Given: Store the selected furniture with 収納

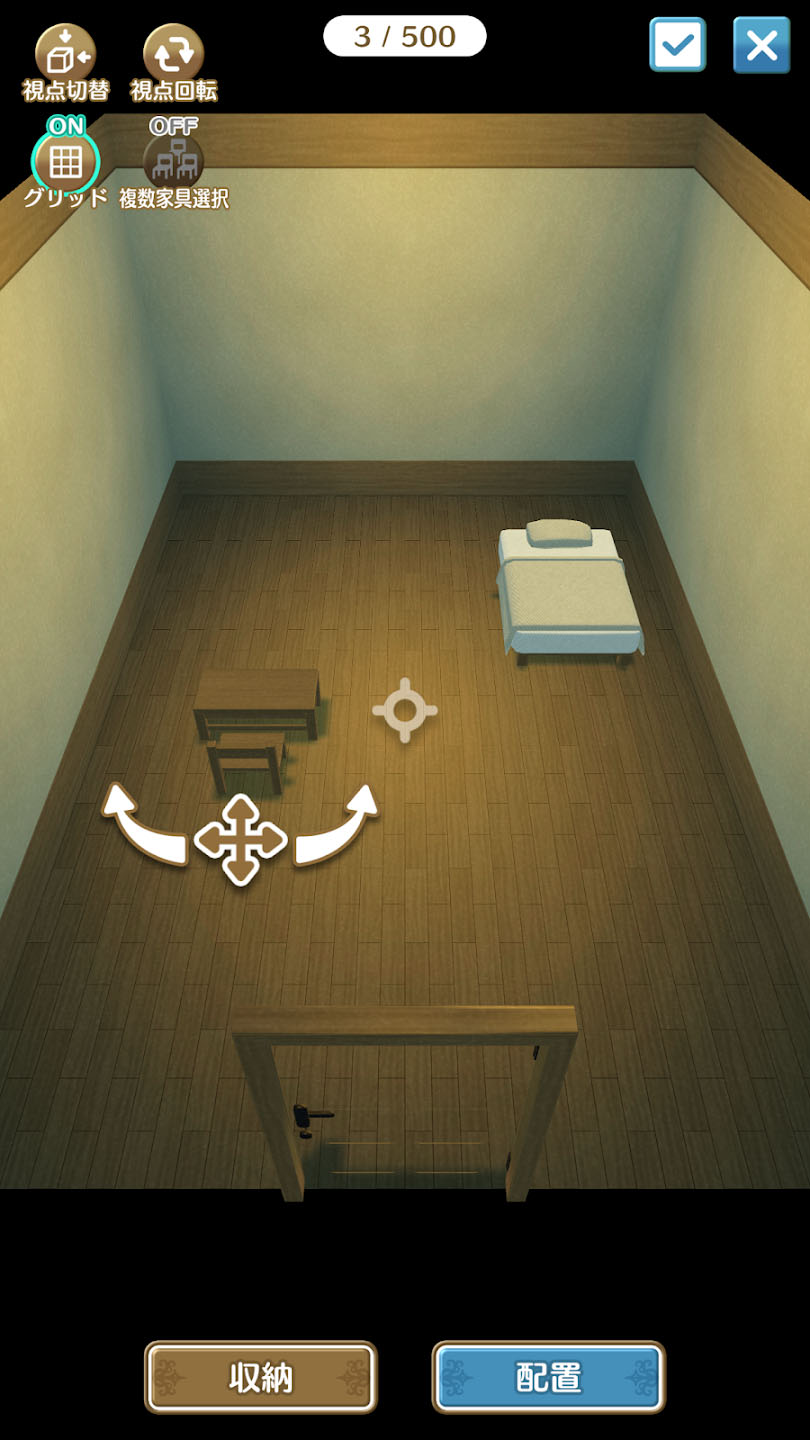Looking at the screenshot, I should pyautogui.click(x=261, y=1377).
